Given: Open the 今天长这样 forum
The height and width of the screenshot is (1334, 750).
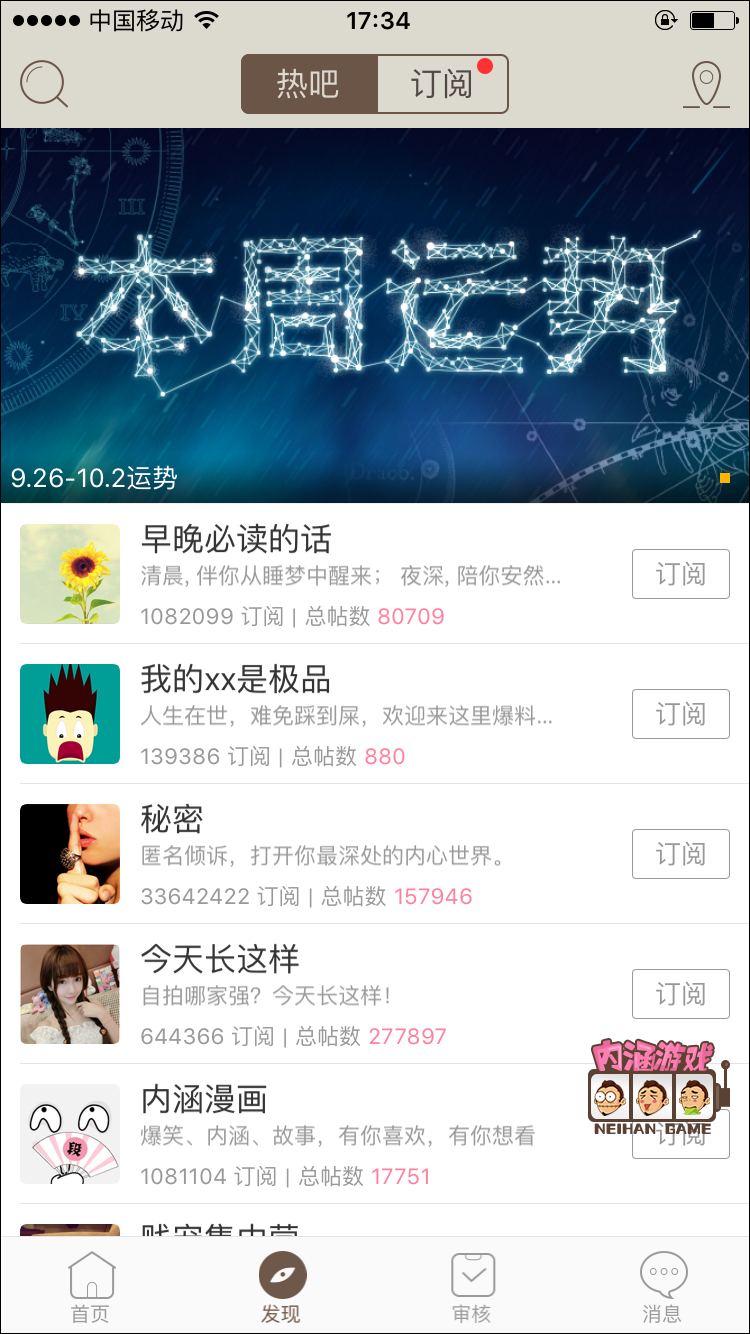Looking at the screenshot, I should coord(220,960).
